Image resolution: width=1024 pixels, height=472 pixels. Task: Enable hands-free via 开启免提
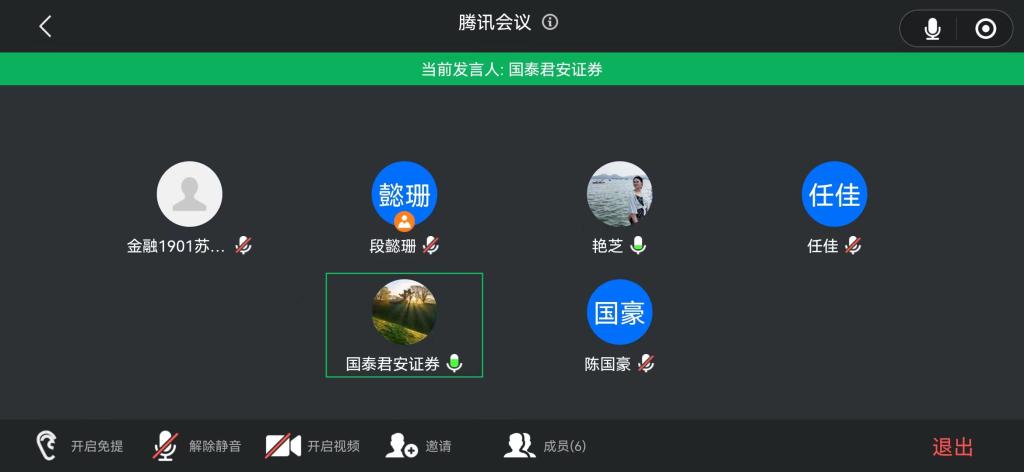coord(79,446)
